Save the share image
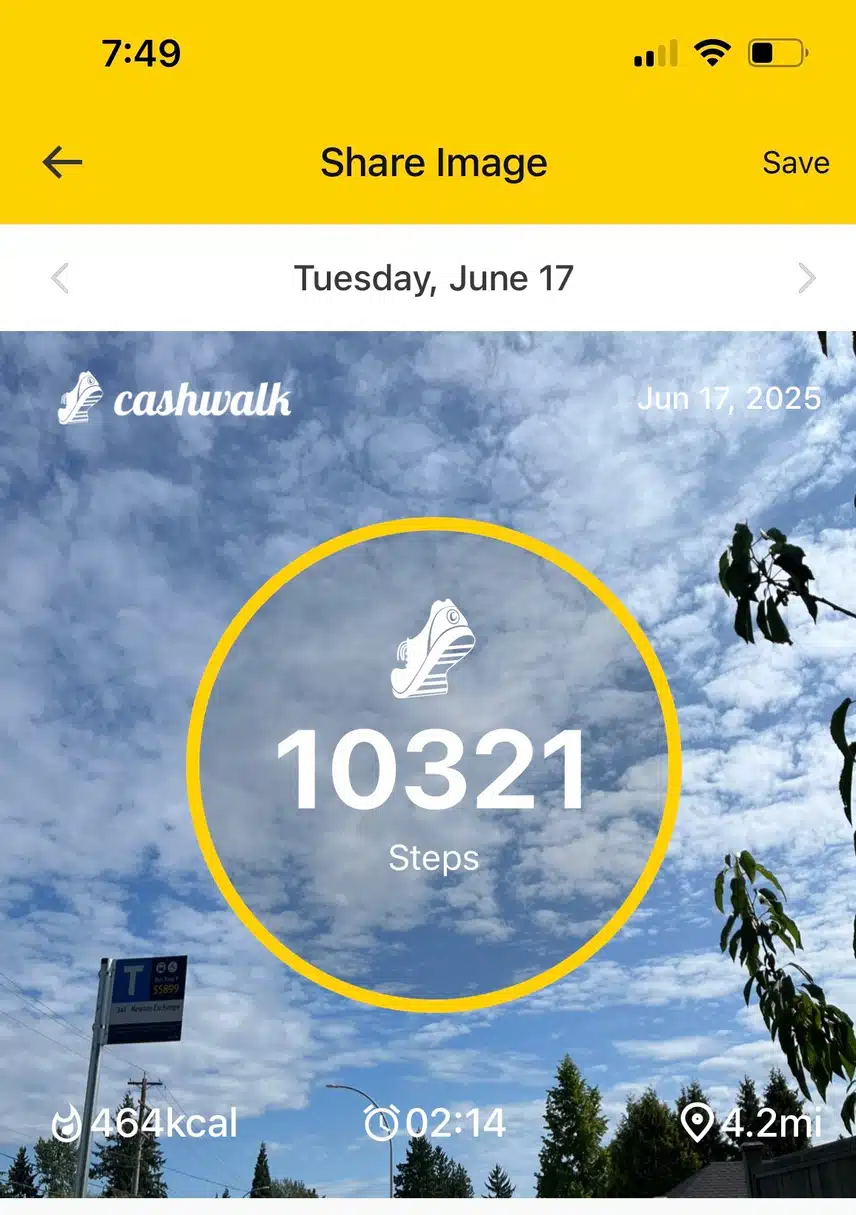The width and height of the screenshot is (856, 1215). point(795,163)
